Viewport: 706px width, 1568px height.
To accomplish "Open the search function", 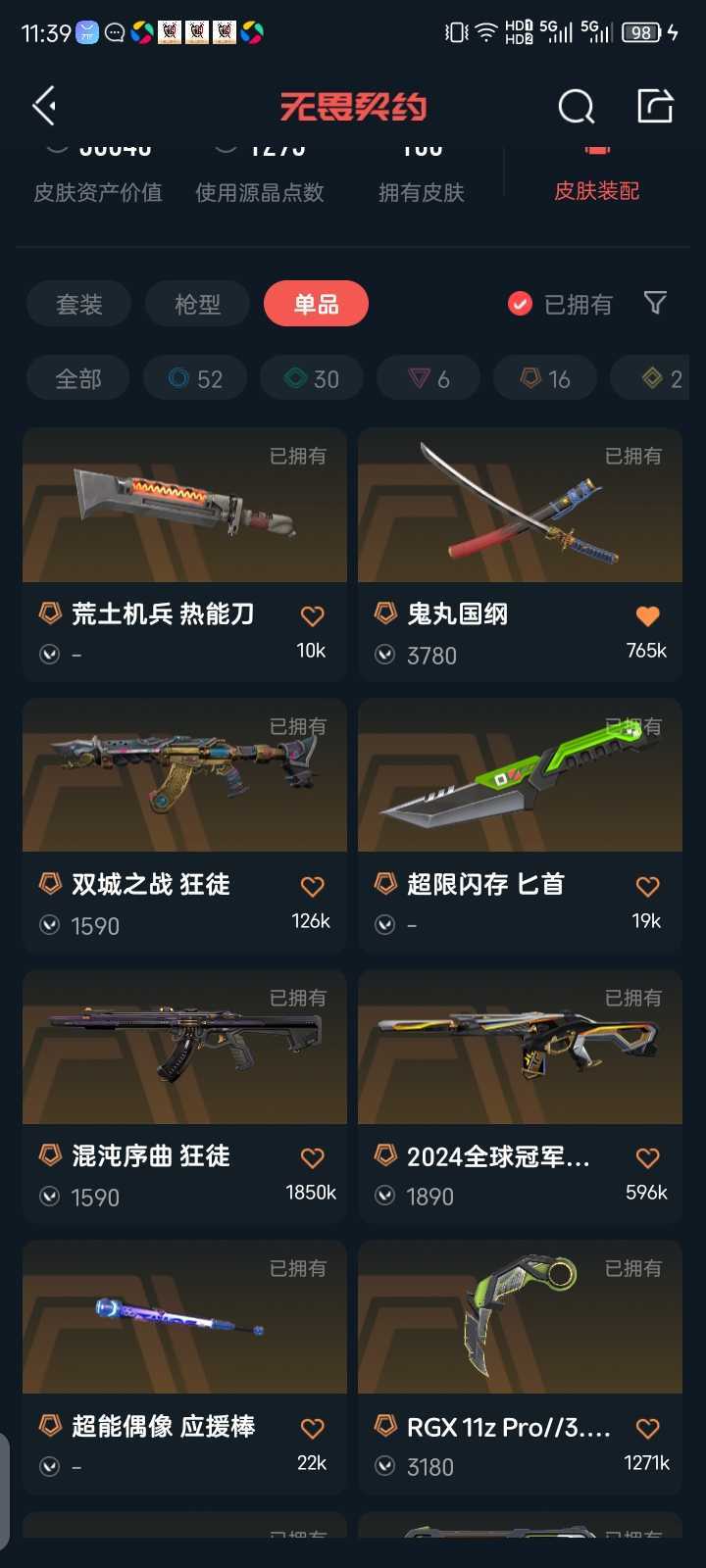I will pyautogui.click(x=577, y=108).
